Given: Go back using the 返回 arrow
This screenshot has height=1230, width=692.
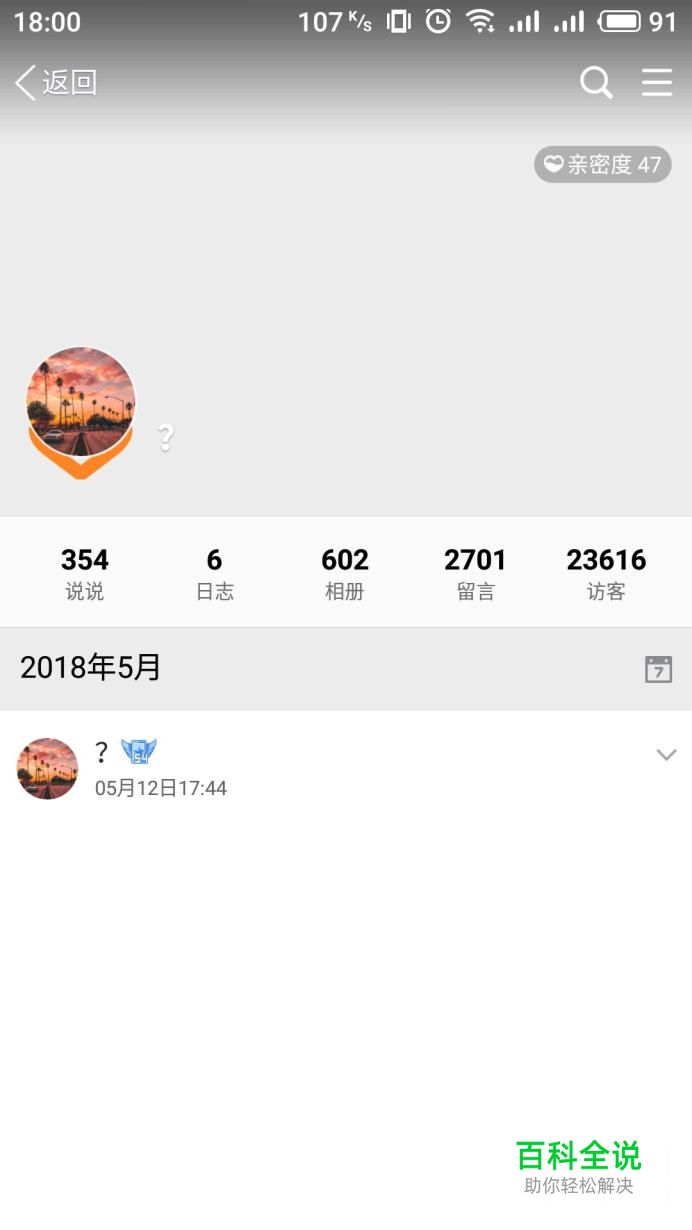Looking at the screenshot, I should (56, 83).
